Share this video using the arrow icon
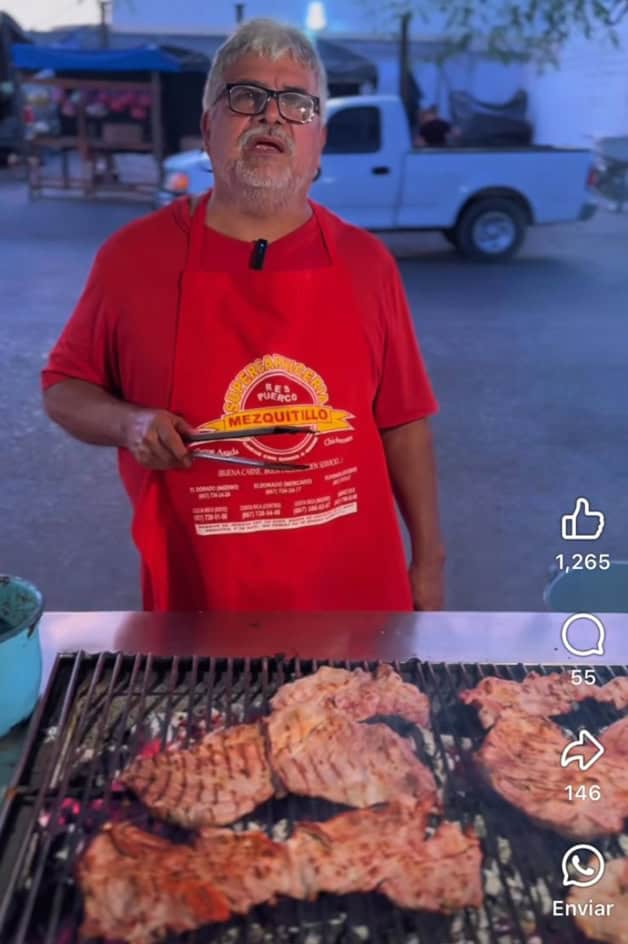This screenshot has width=628, height=944. tap(583, 751)
